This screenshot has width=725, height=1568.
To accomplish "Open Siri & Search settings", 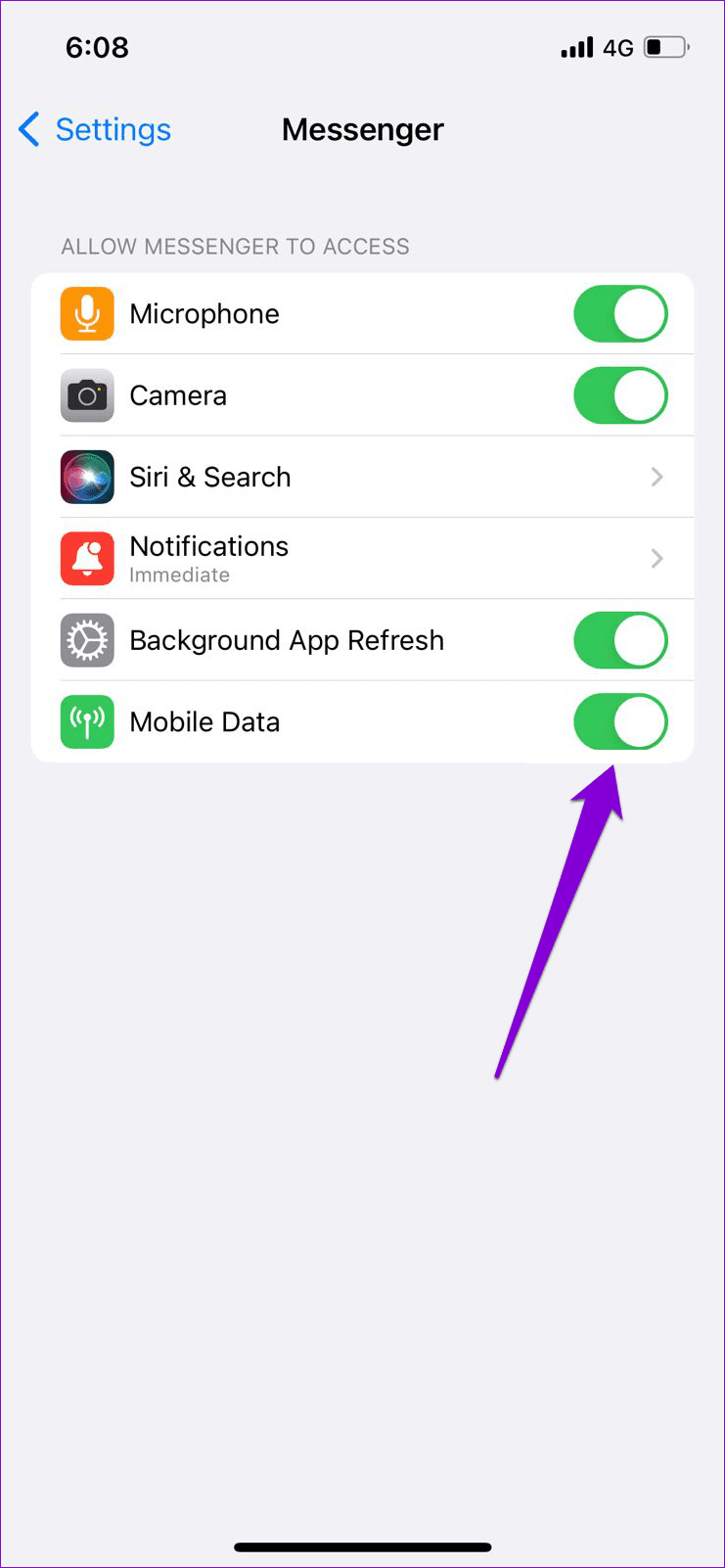I will 362,477.
